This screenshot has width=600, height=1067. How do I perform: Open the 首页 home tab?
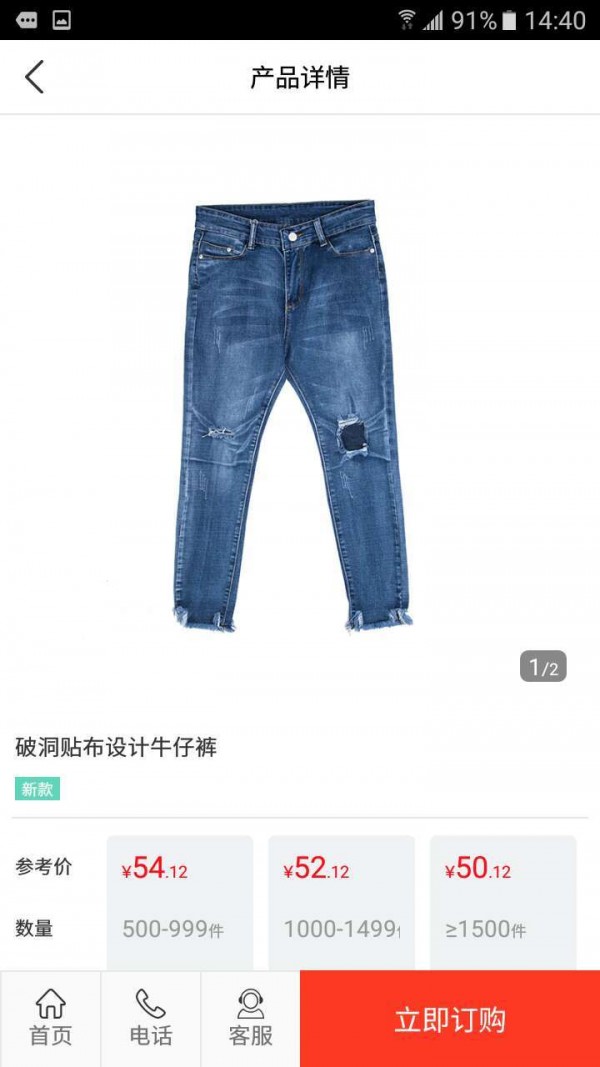[x=50, y=1018]
